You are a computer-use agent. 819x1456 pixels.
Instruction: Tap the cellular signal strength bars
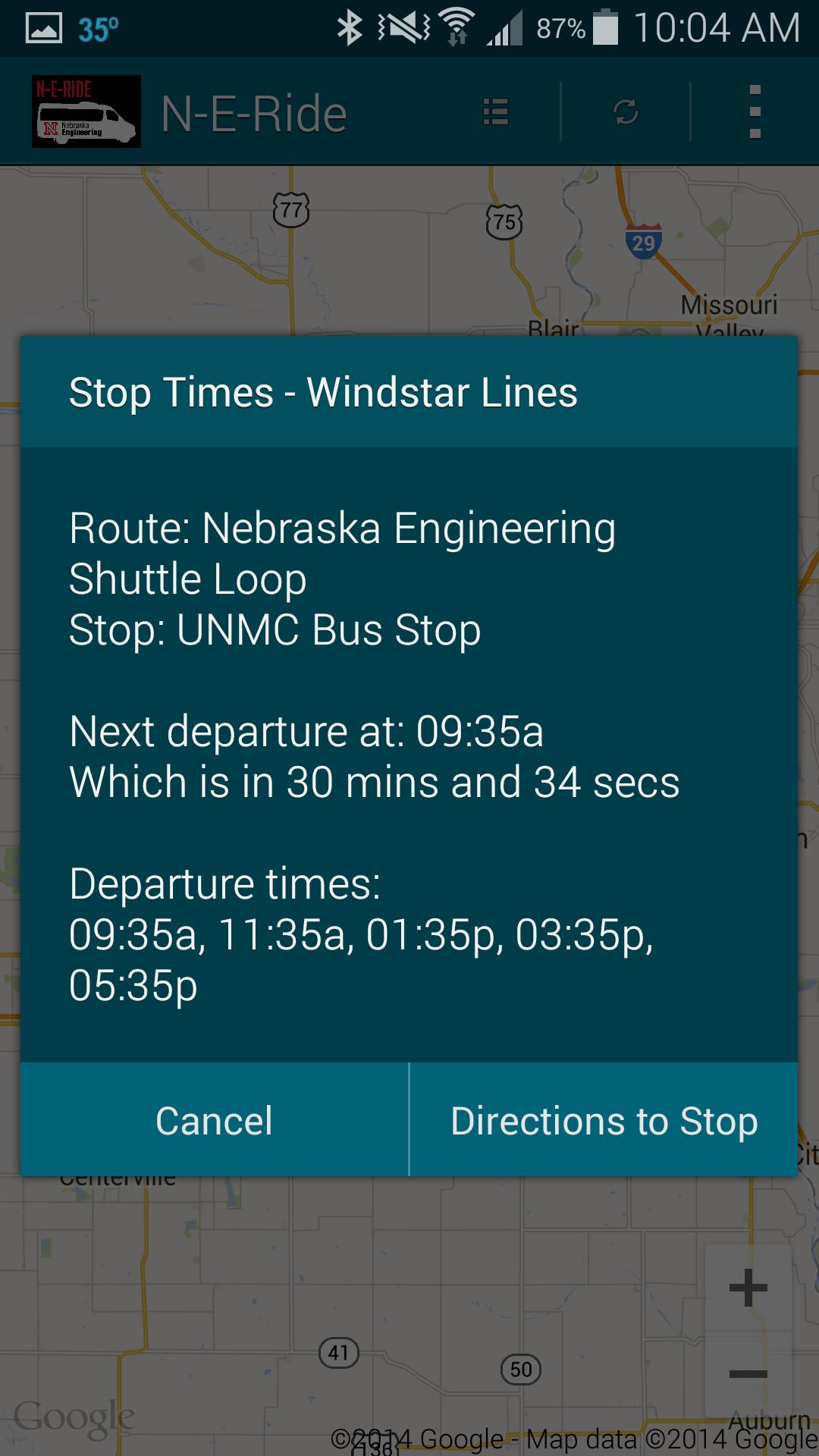pyautogui.click(x=503, y=27)
